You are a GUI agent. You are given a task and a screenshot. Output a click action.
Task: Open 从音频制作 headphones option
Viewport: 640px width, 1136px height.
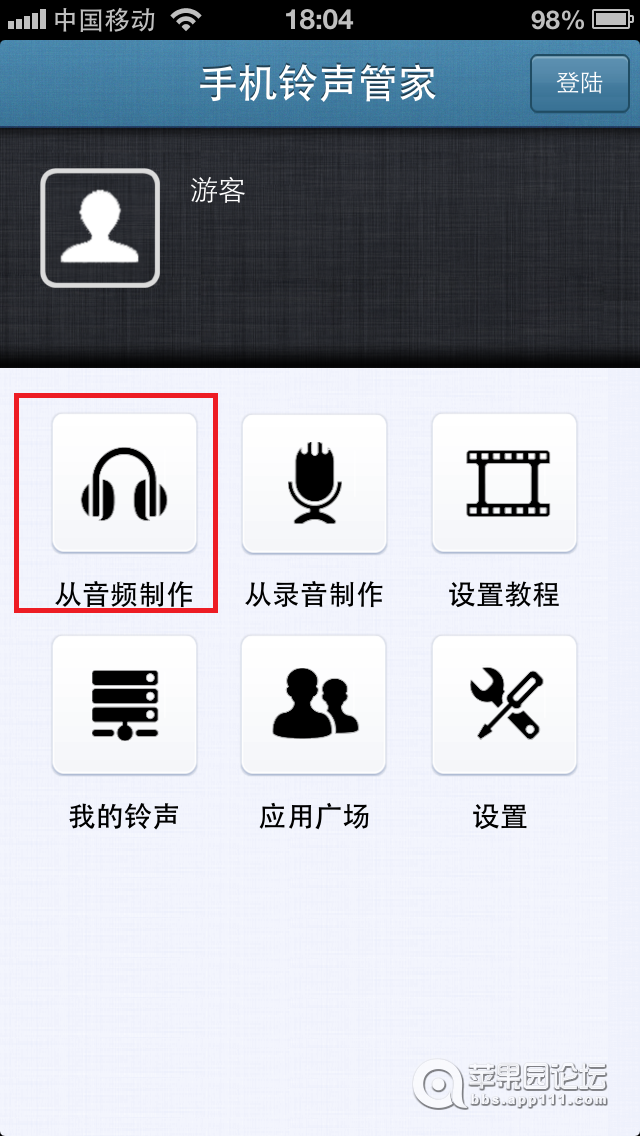click(124, 483)
